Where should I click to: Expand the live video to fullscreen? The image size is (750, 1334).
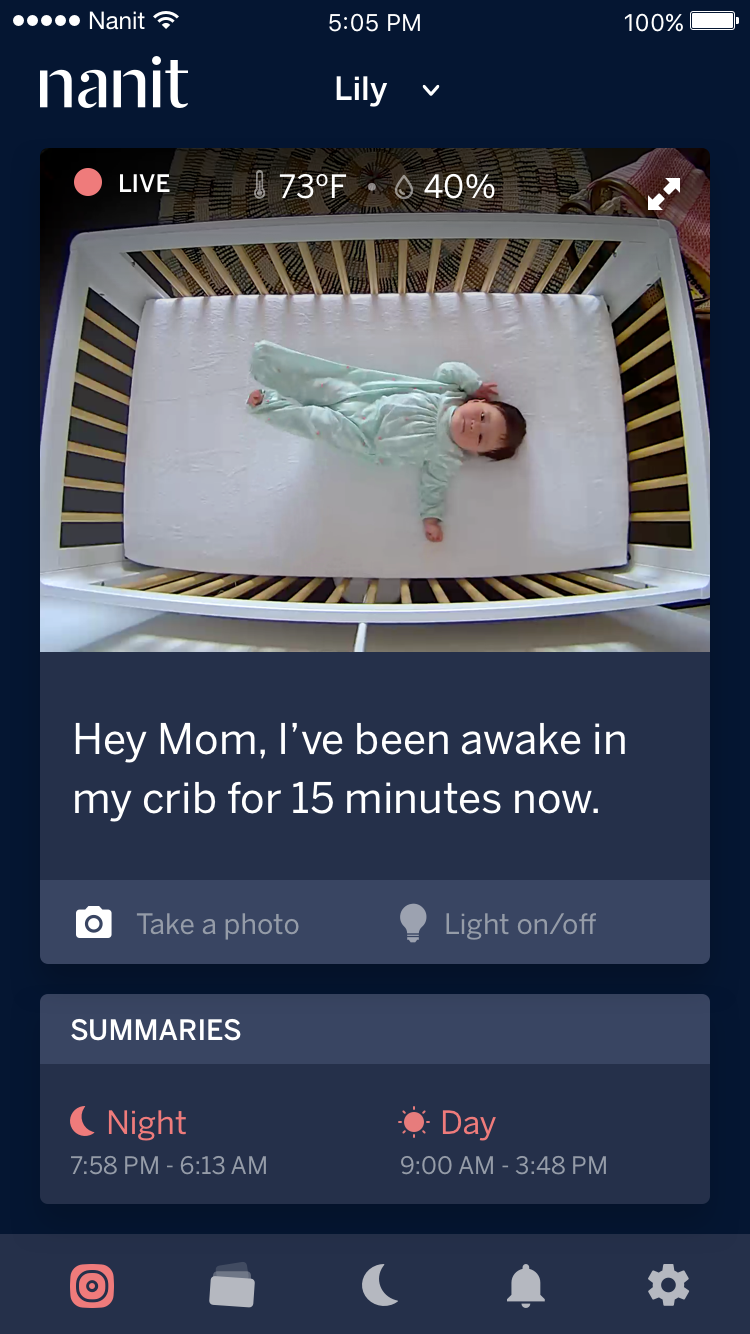tap(664, 194)
